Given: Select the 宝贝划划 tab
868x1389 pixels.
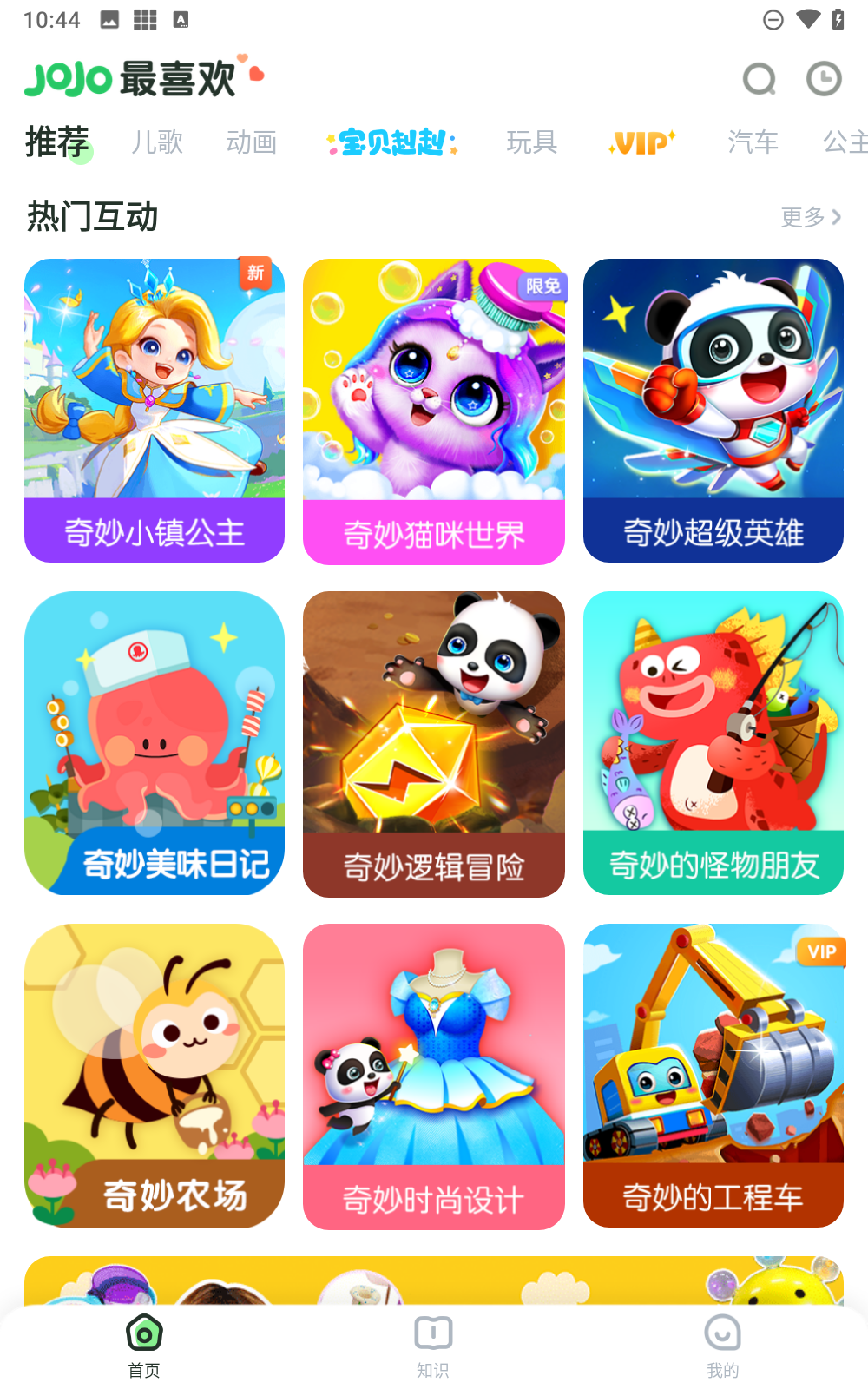Looking at the screenshot, I should [392, 142].
